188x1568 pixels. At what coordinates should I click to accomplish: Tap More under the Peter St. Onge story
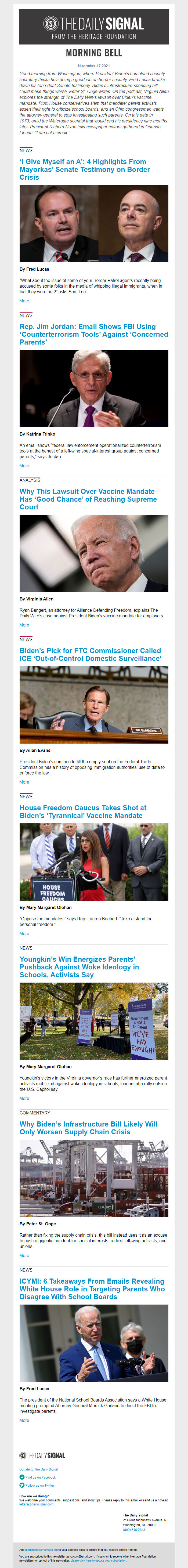(x=24, y=1255)
